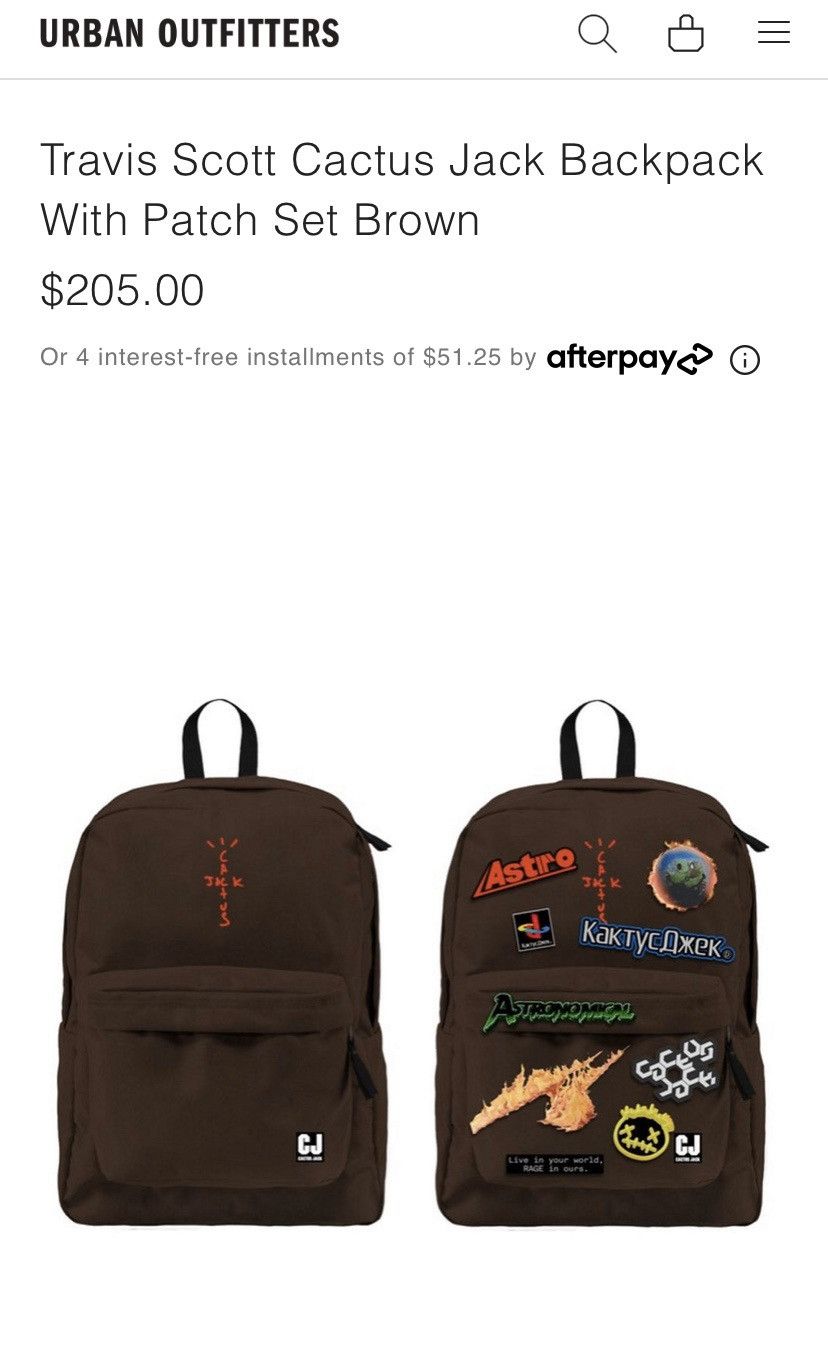The image size is (828, 1367).
Task: Go to Urban Outfitters home via logo
Action: point(190,33)
